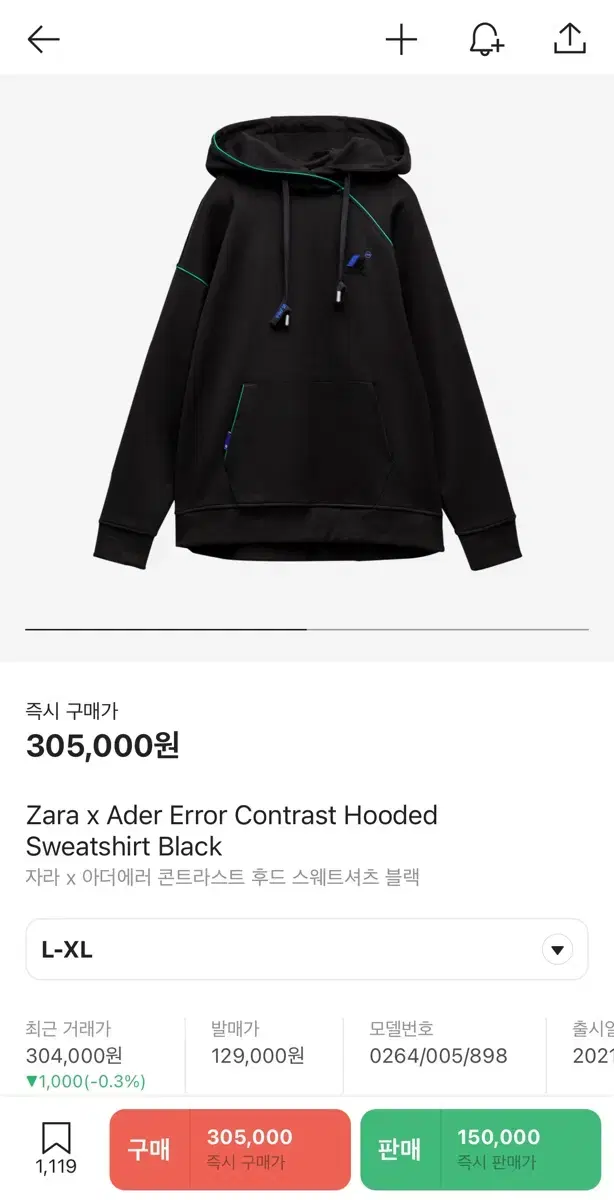The width and height of the screenshot is (614, 1200).
Task: Tap the plus icon in the top bar
Action: [401, 40]
